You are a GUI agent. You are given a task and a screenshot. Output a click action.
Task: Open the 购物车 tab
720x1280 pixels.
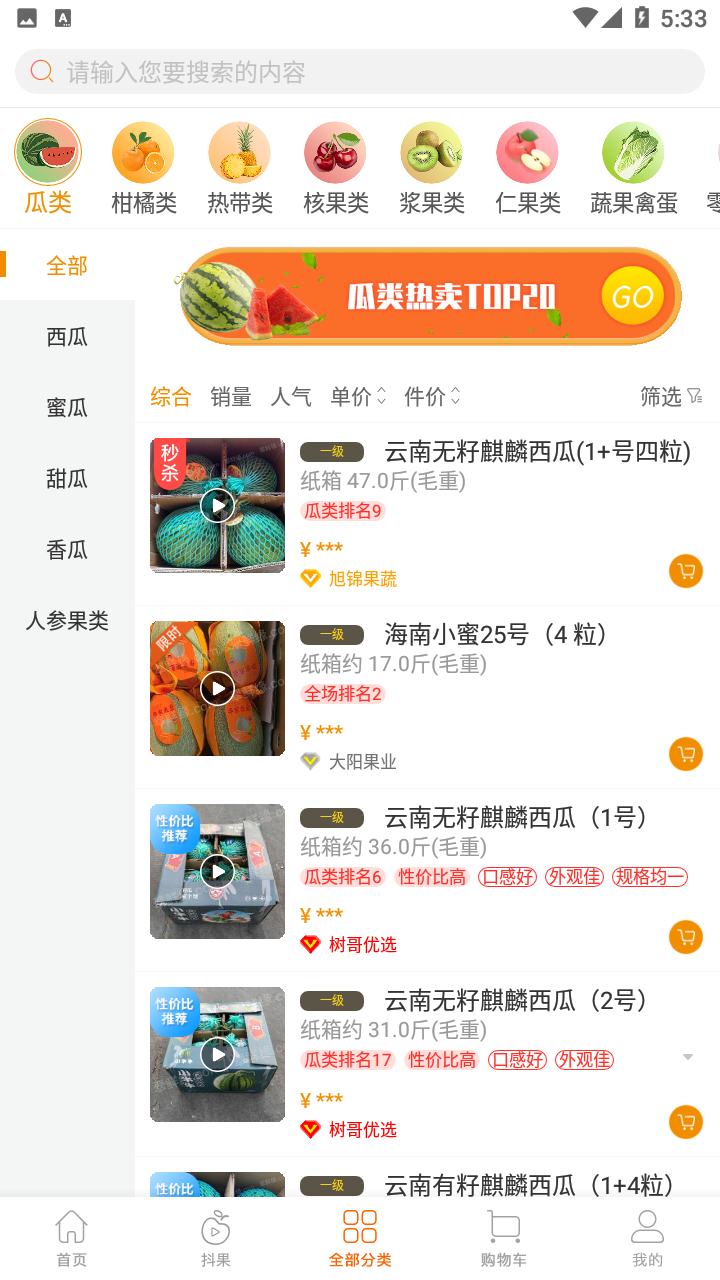pyautogui.click(x=504, y=1238)
